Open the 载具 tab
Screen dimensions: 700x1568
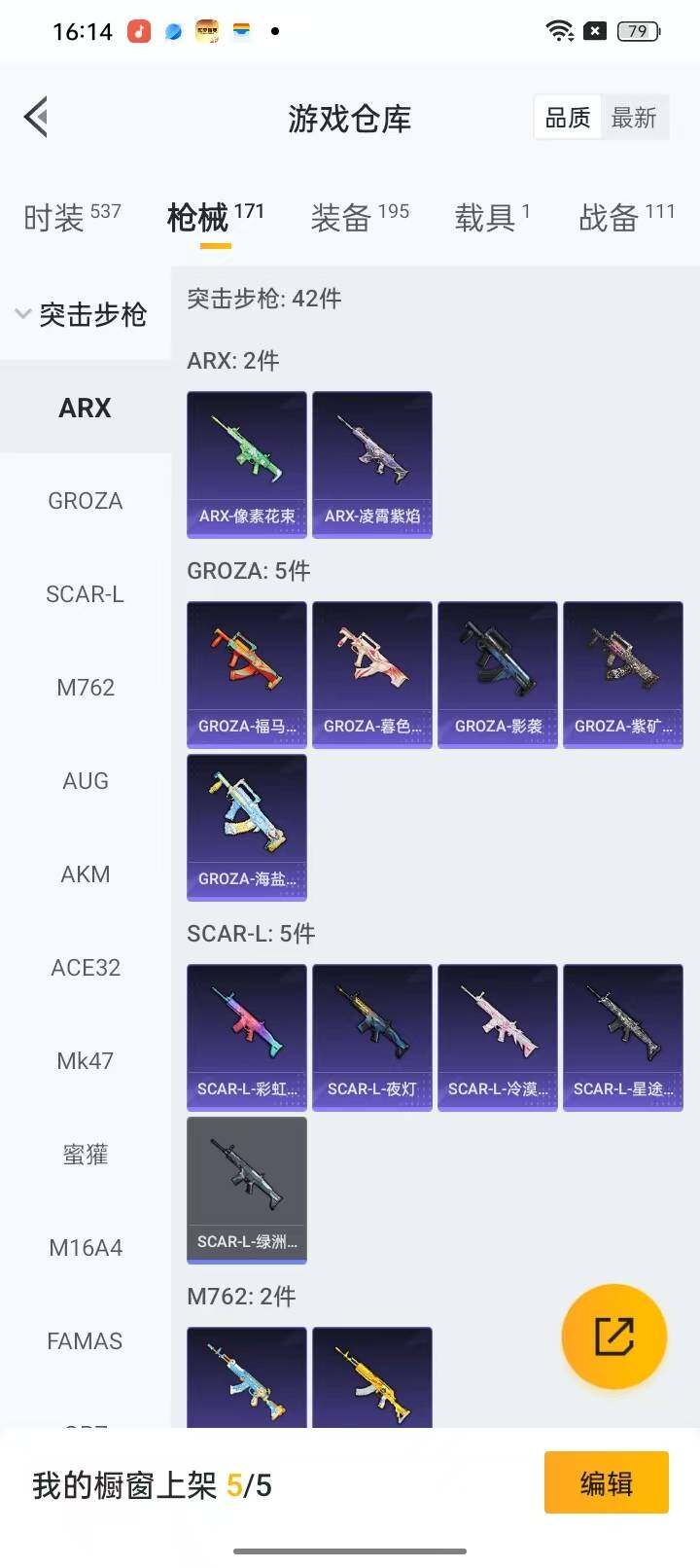pyautogui.click(x=492, y=216)
